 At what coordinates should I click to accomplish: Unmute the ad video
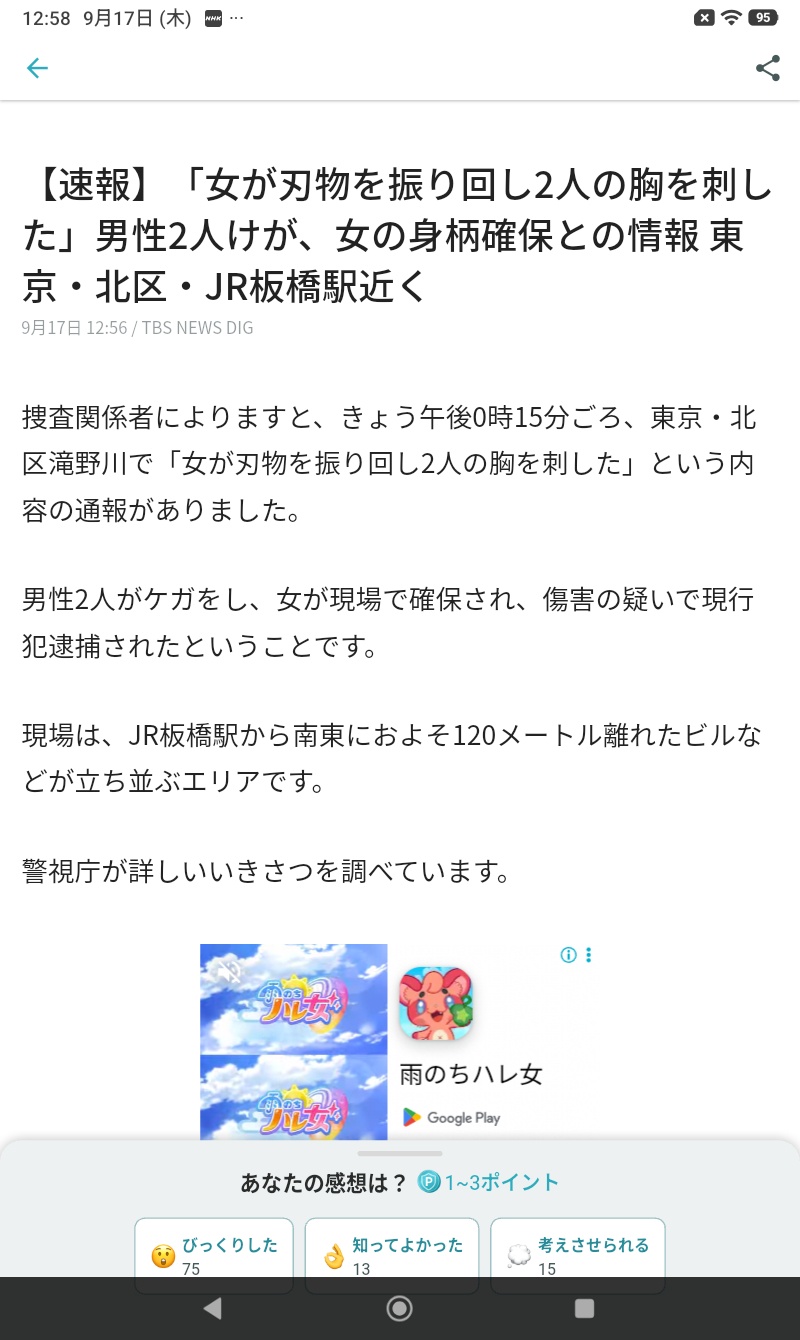229,969
